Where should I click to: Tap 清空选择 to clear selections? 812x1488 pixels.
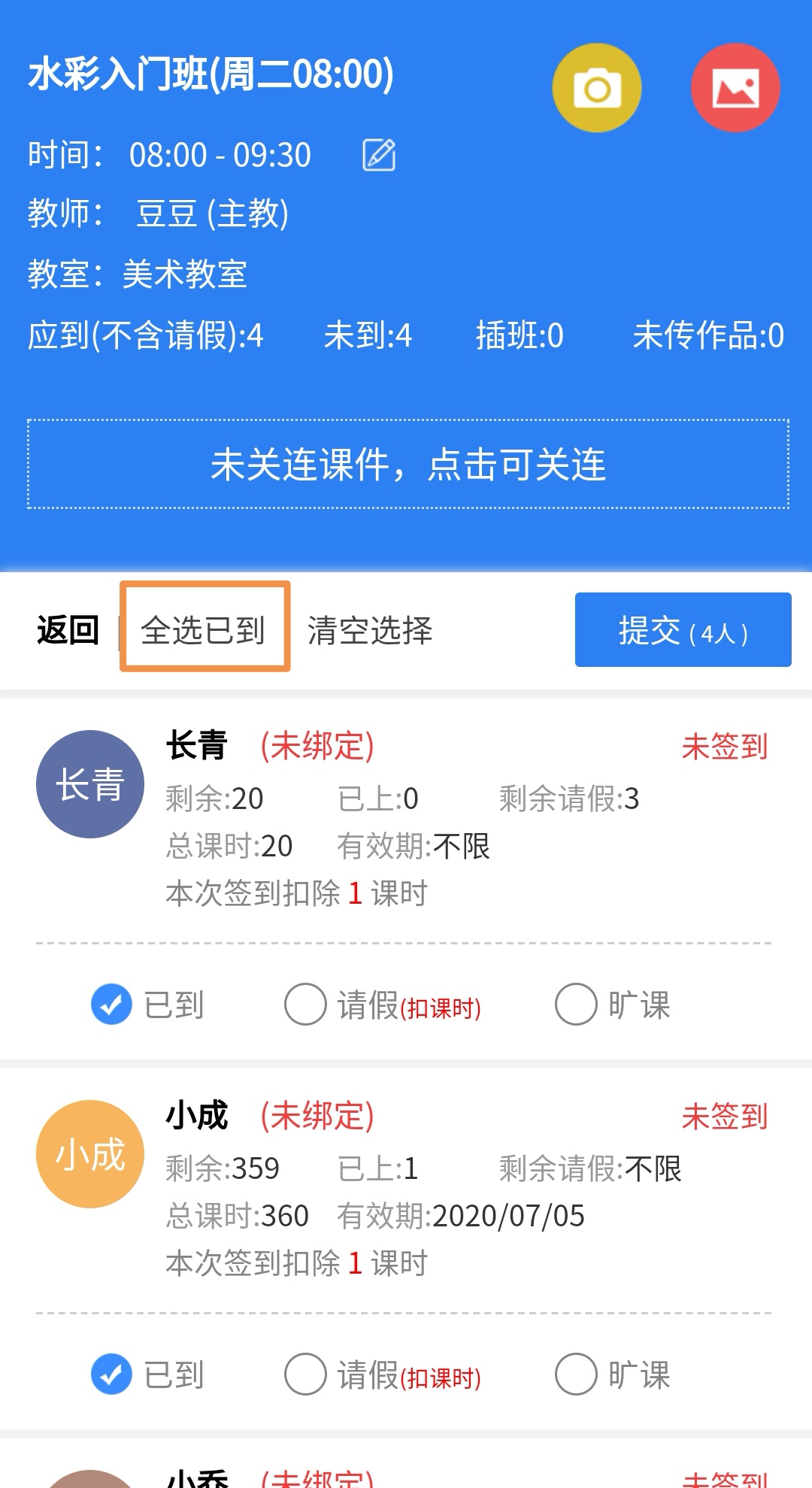pyautogui.click(x=370, y=630)
